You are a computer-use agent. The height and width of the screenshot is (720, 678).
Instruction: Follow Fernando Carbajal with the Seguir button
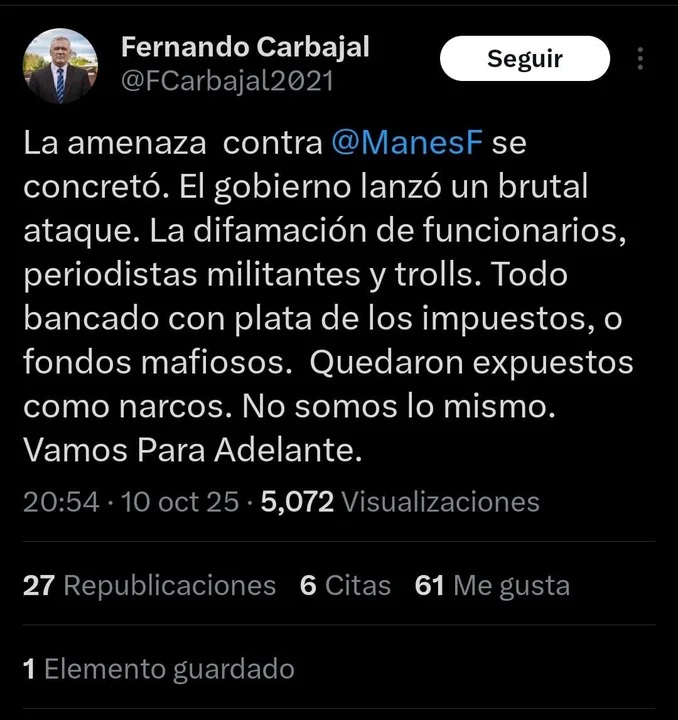524,59
